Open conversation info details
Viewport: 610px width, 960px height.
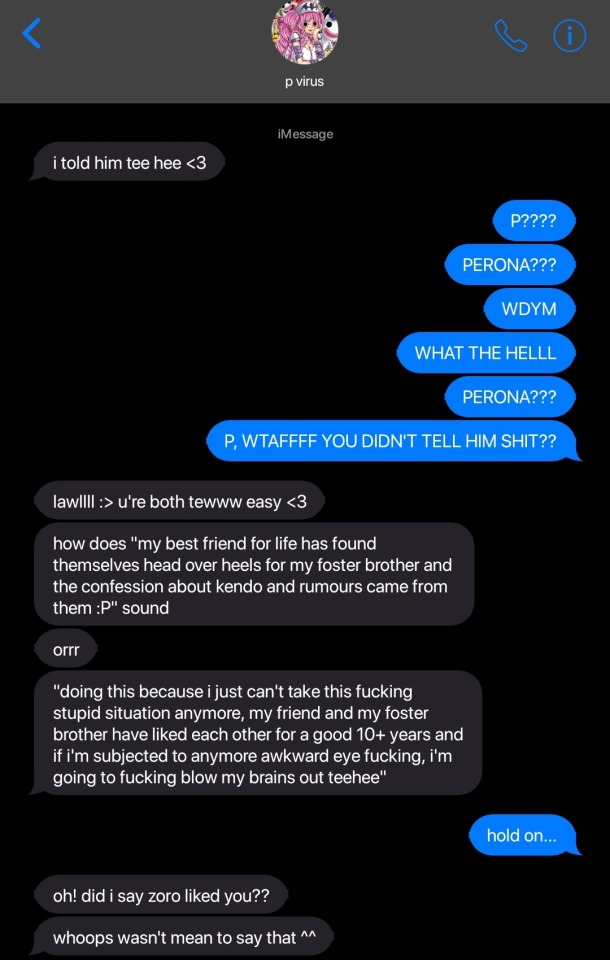(x=569, y=35)
